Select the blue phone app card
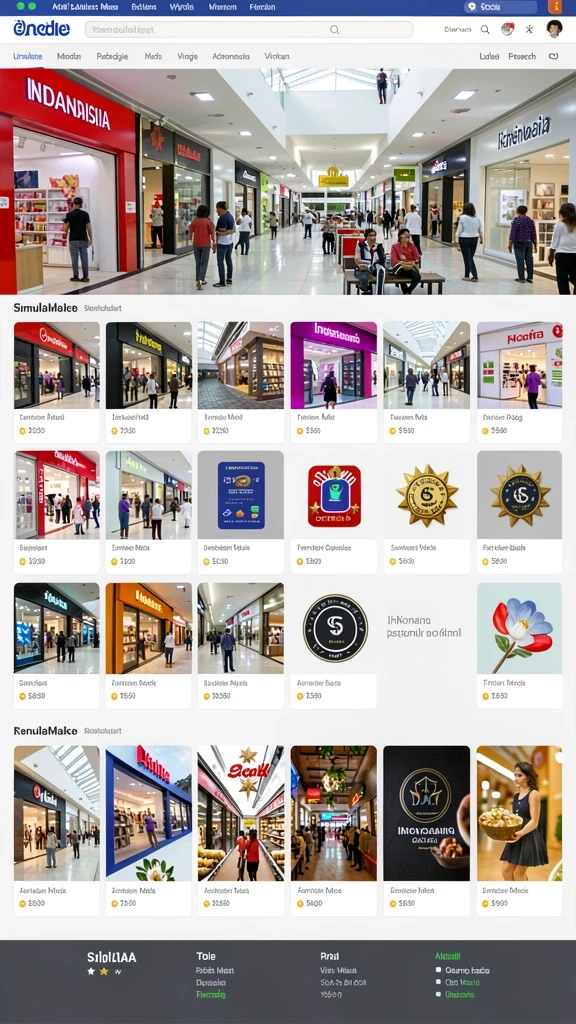The width and height of the screenshot is (576, 1024). [x=241, y=512]
